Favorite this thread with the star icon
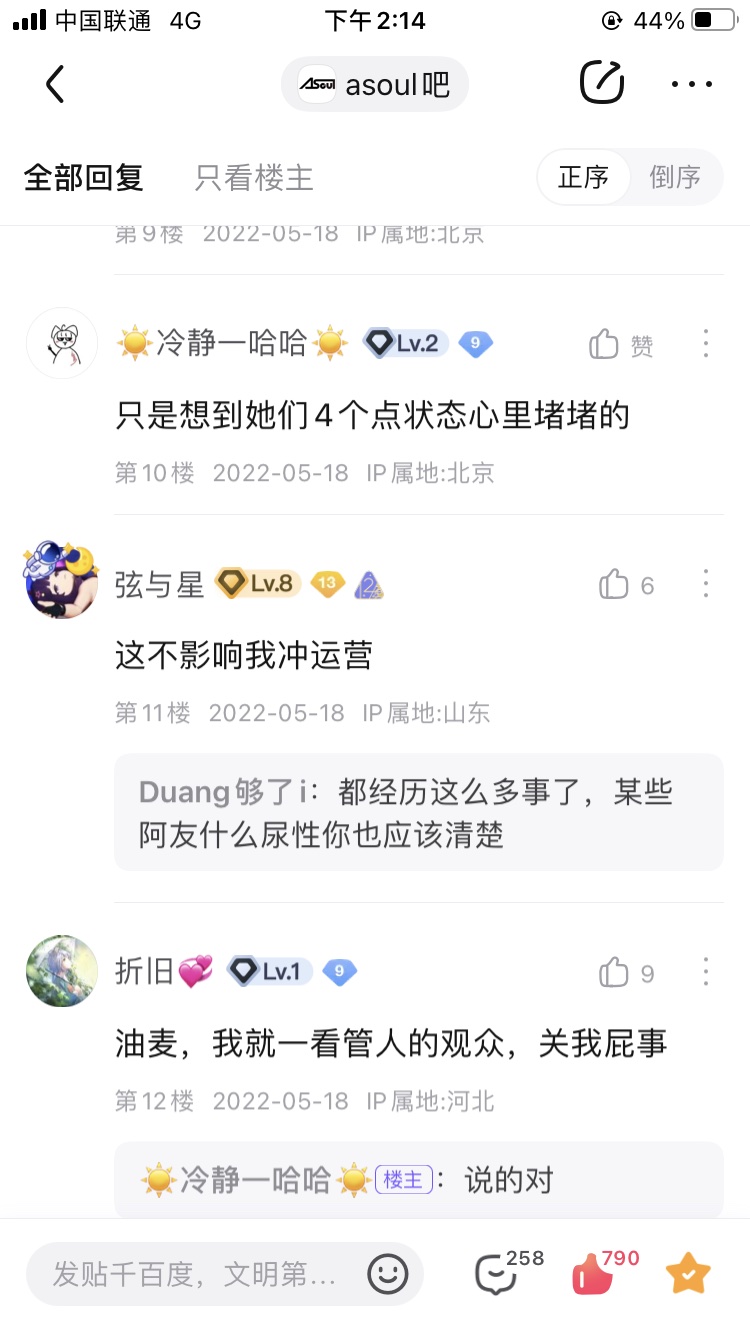 [688, 1274]
